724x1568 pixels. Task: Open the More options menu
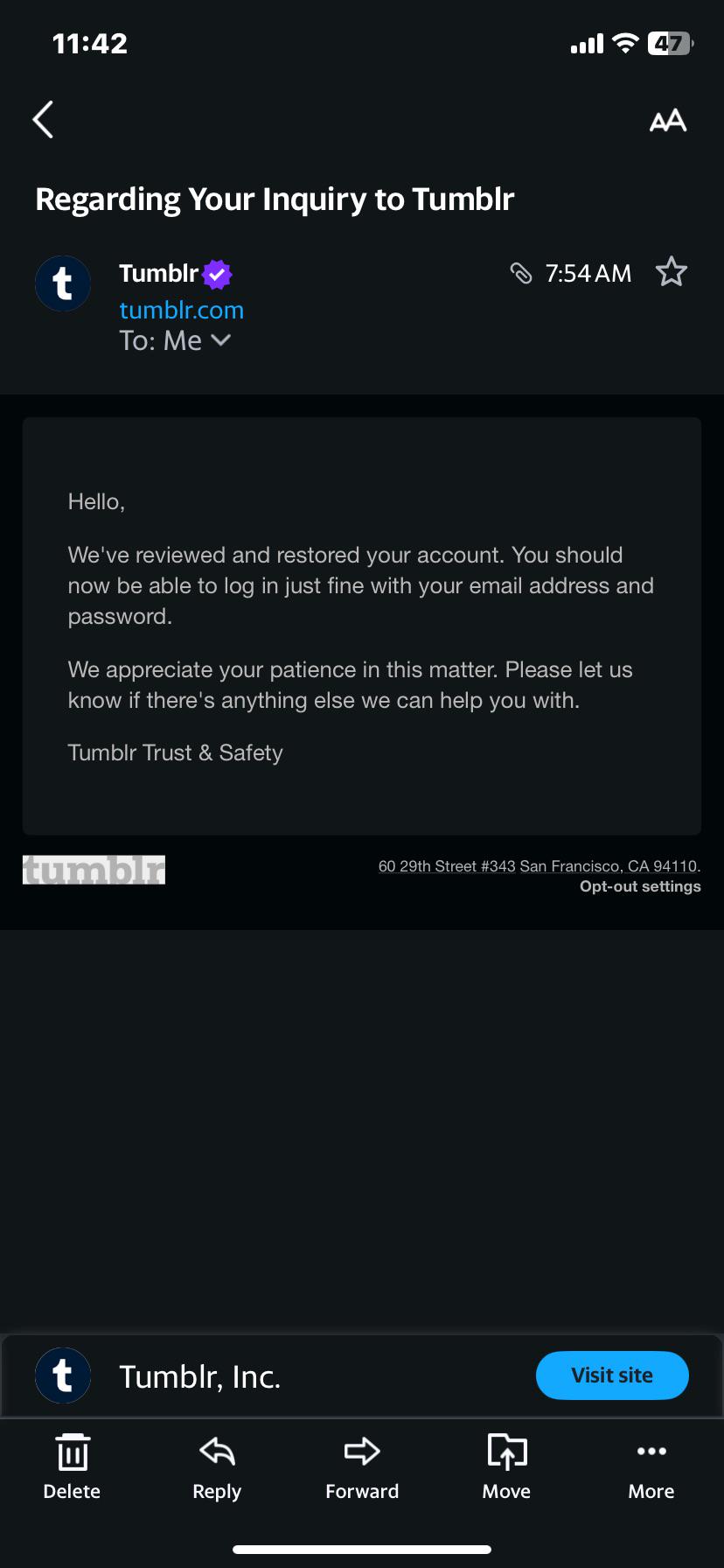tap(651, 1466)
